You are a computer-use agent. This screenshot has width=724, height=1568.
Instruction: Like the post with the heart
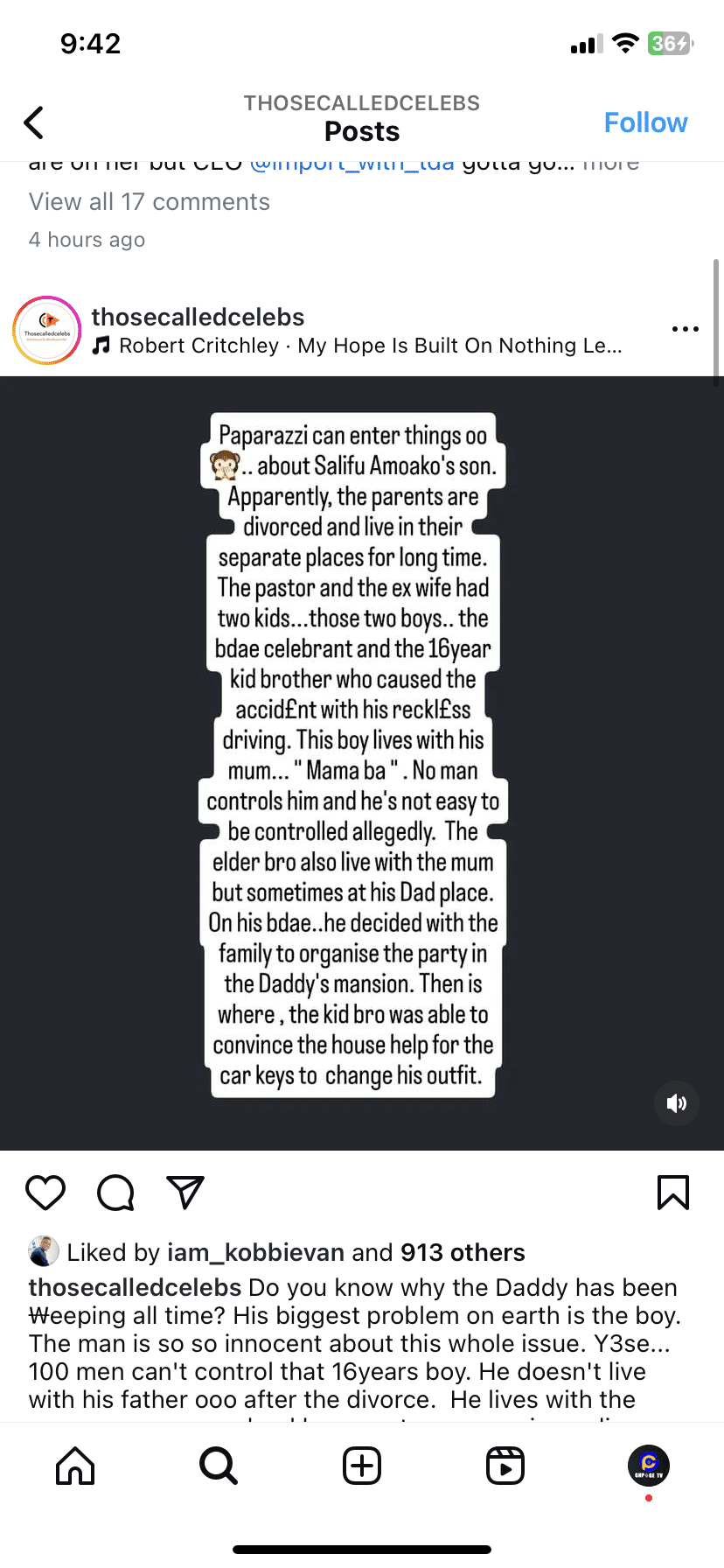(x=45, y=1193)
